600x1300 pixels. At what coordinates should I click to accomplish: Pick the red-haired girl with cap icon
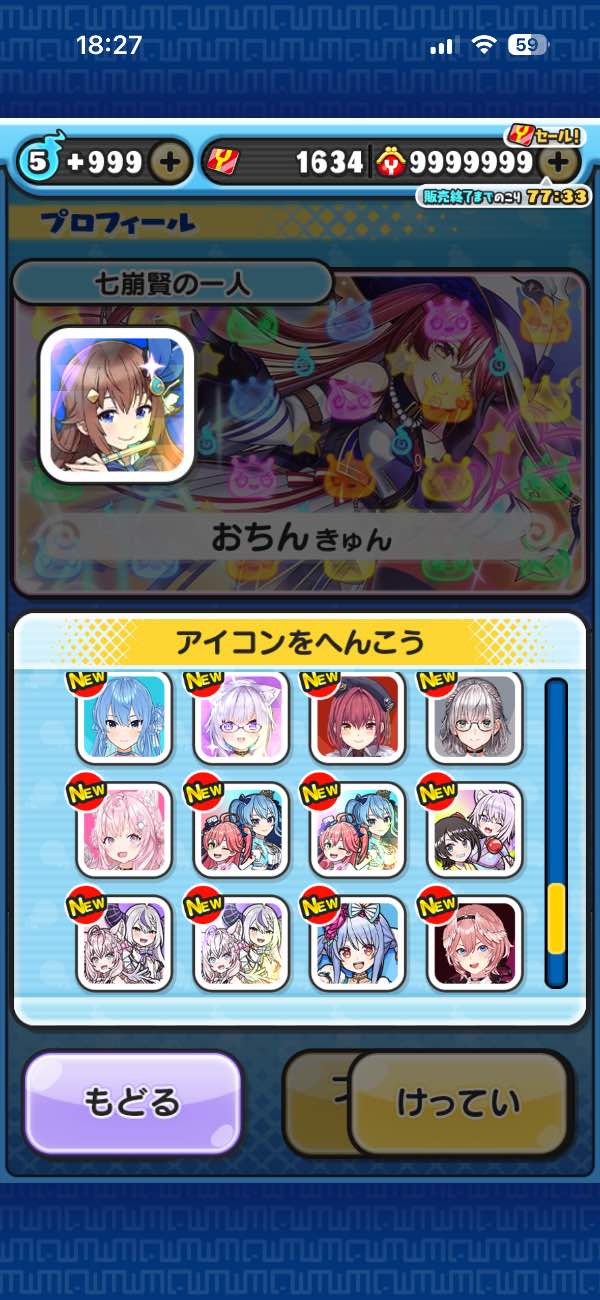point(357,718)
